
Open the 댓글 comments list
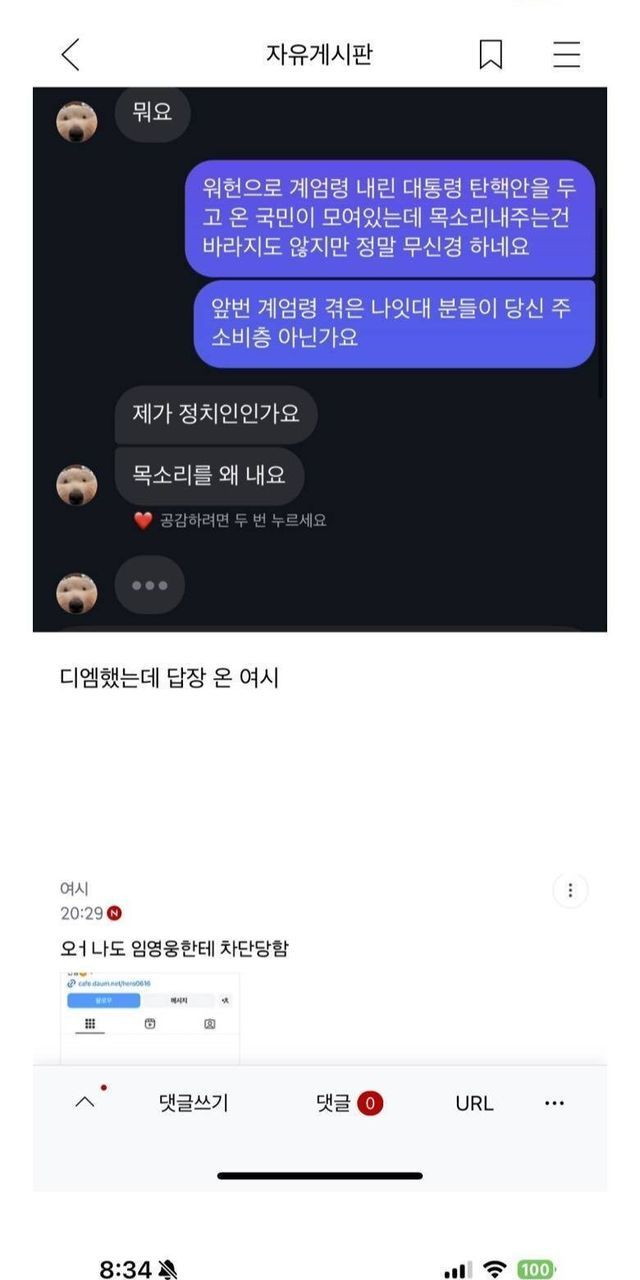349,1103
